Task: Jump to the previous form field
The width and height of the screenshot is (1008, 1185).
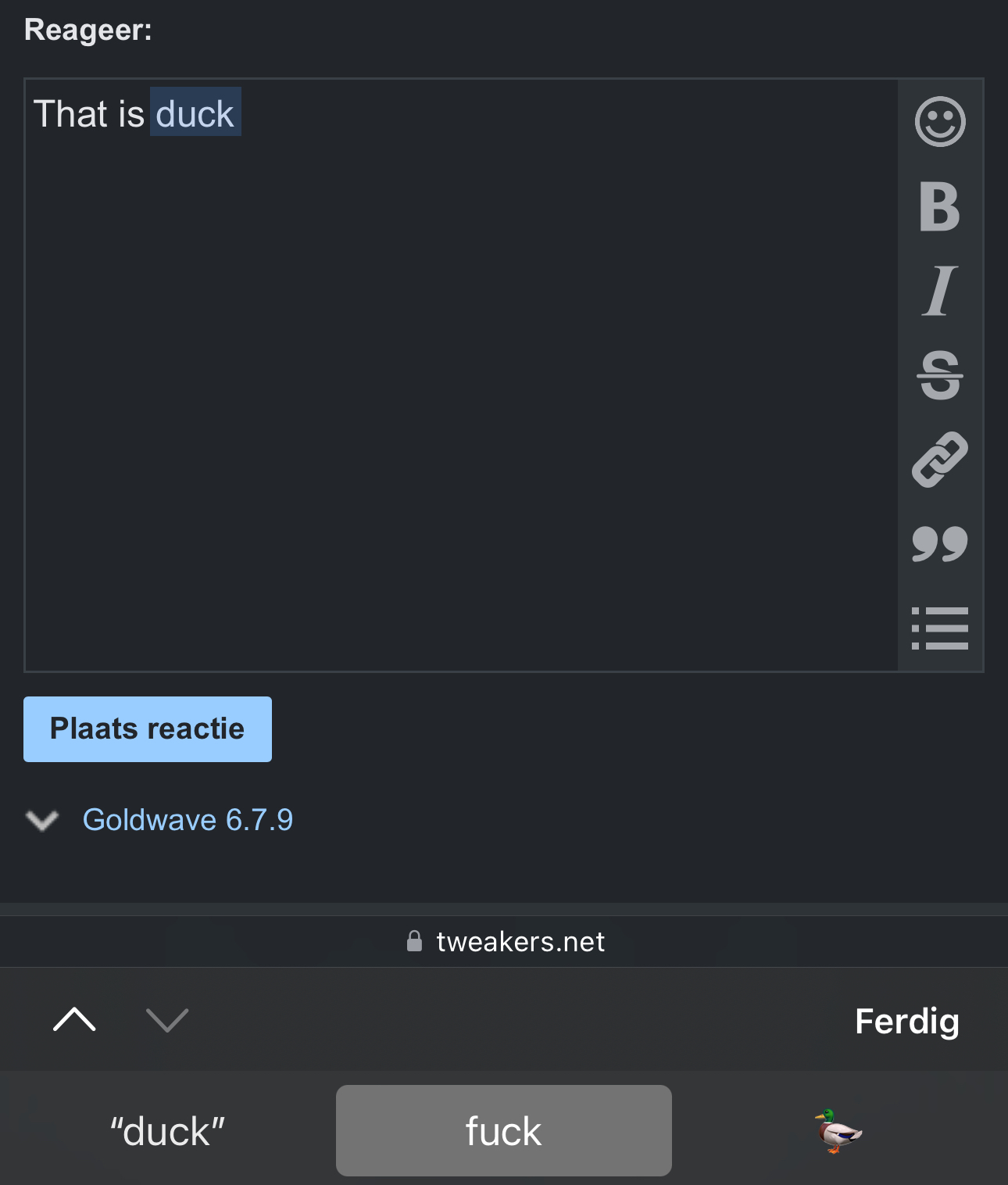Action: (x=74, y=1020)
